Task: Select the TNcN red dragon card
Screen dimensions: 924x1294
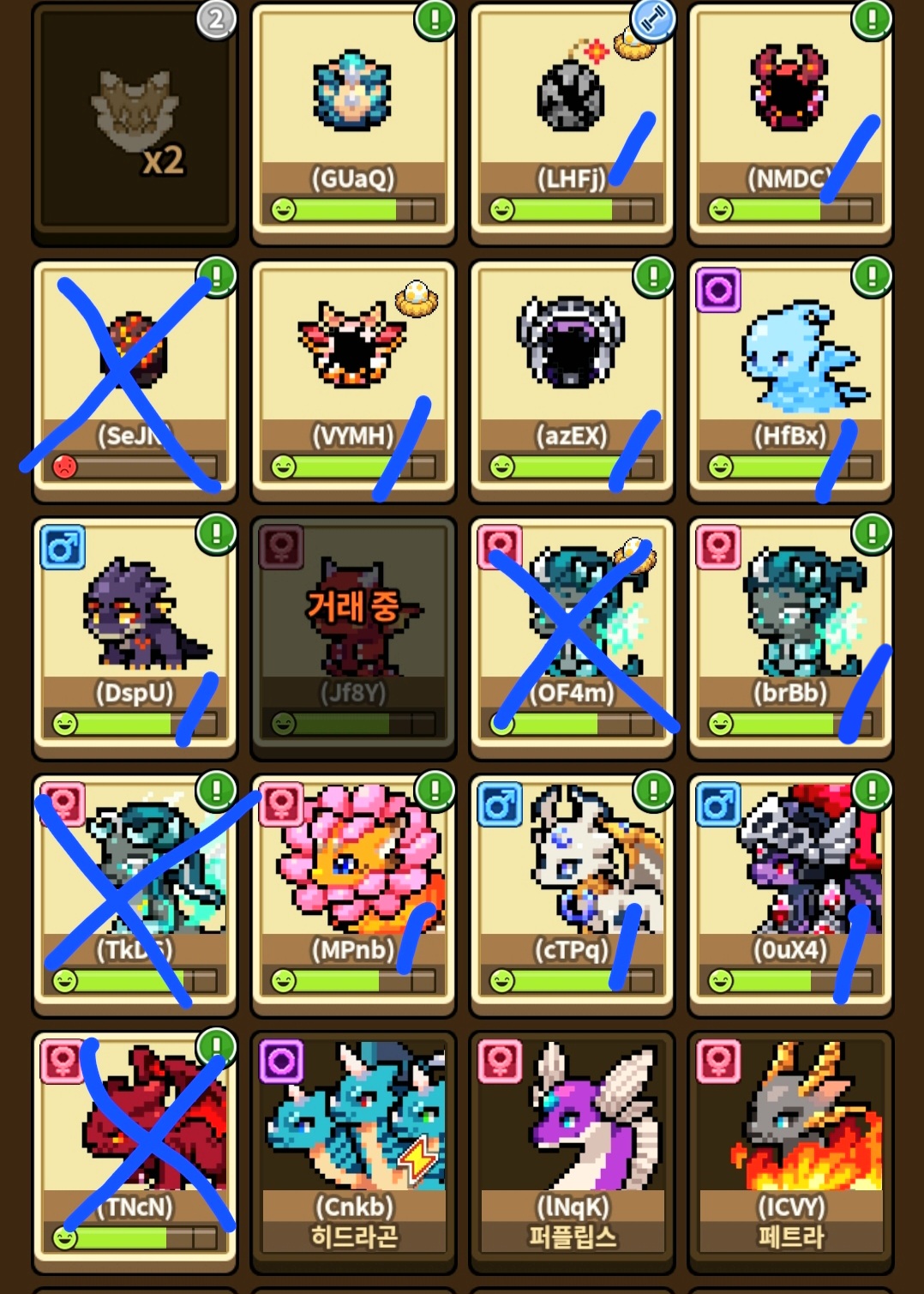Action: pyautogui.click(x=135, y=1149)
